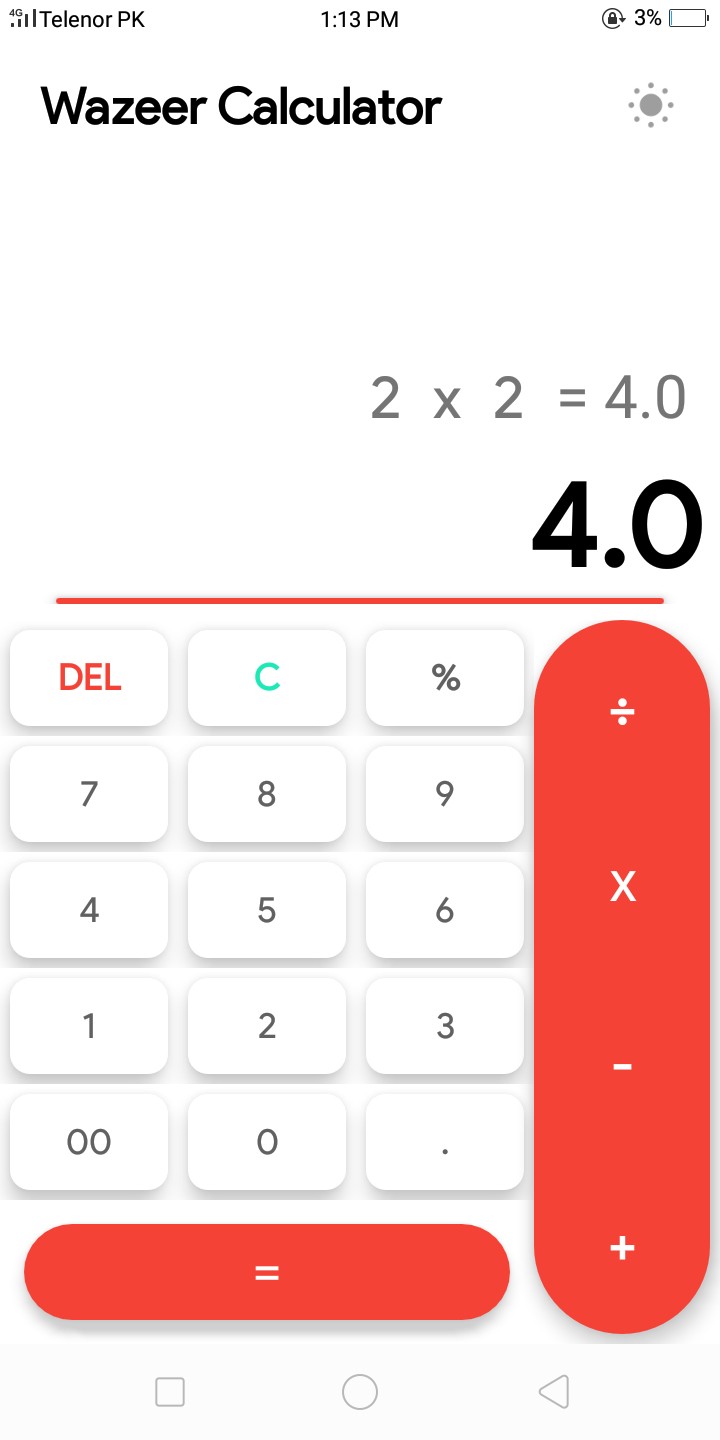The height and width of the screenshot is (1440, 720).
Task: Insert double zero with 00 key
Action: pos(89,1142)
